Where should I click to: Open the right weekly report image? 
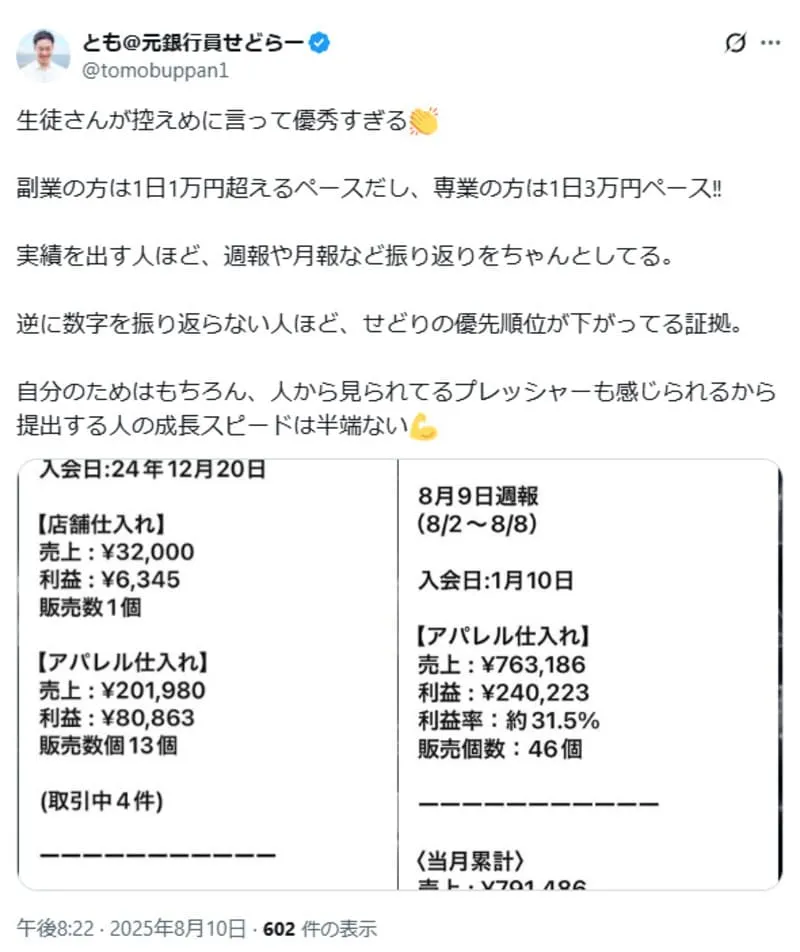click(590, 673)
